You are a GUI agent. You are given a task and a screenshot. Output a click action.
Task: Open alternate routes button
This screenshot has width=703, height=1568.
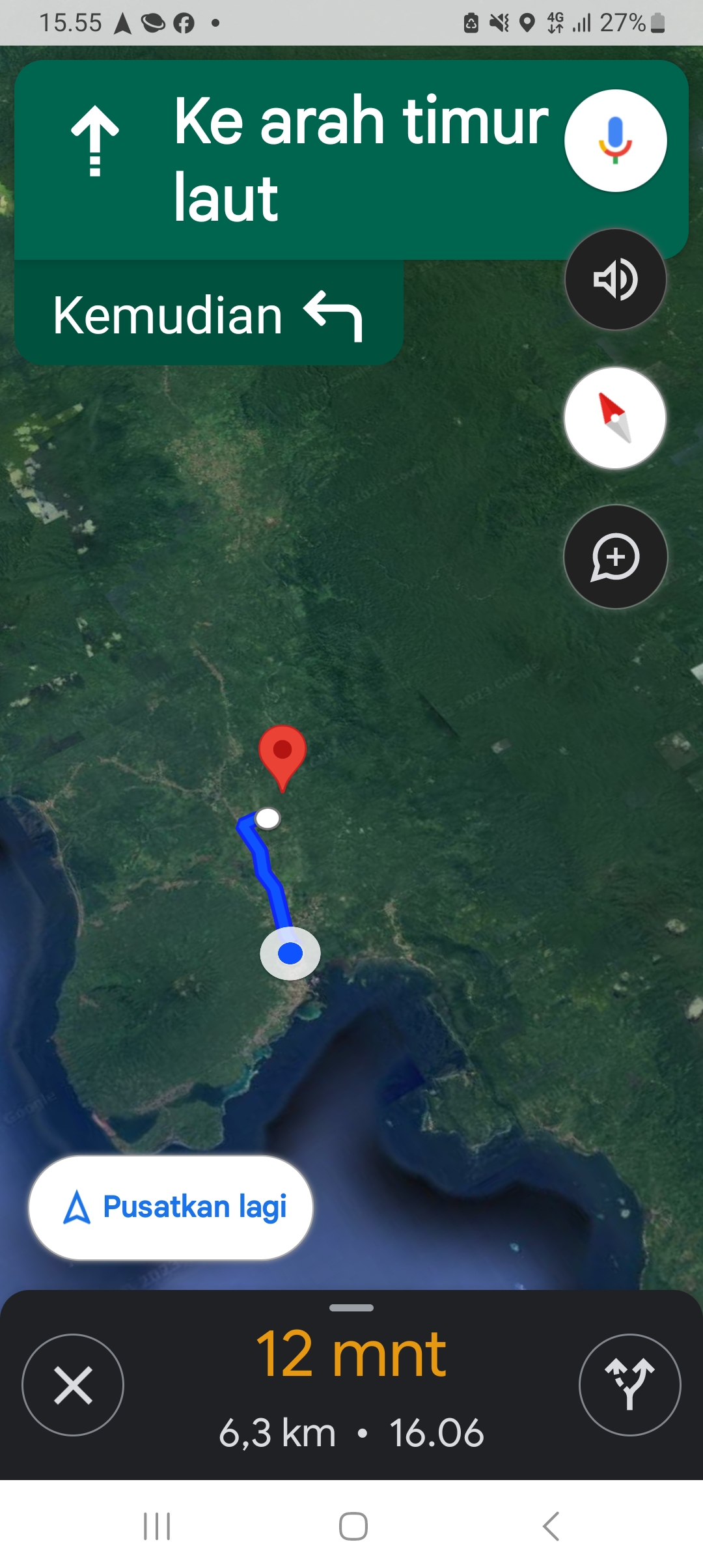(629, 1384)
